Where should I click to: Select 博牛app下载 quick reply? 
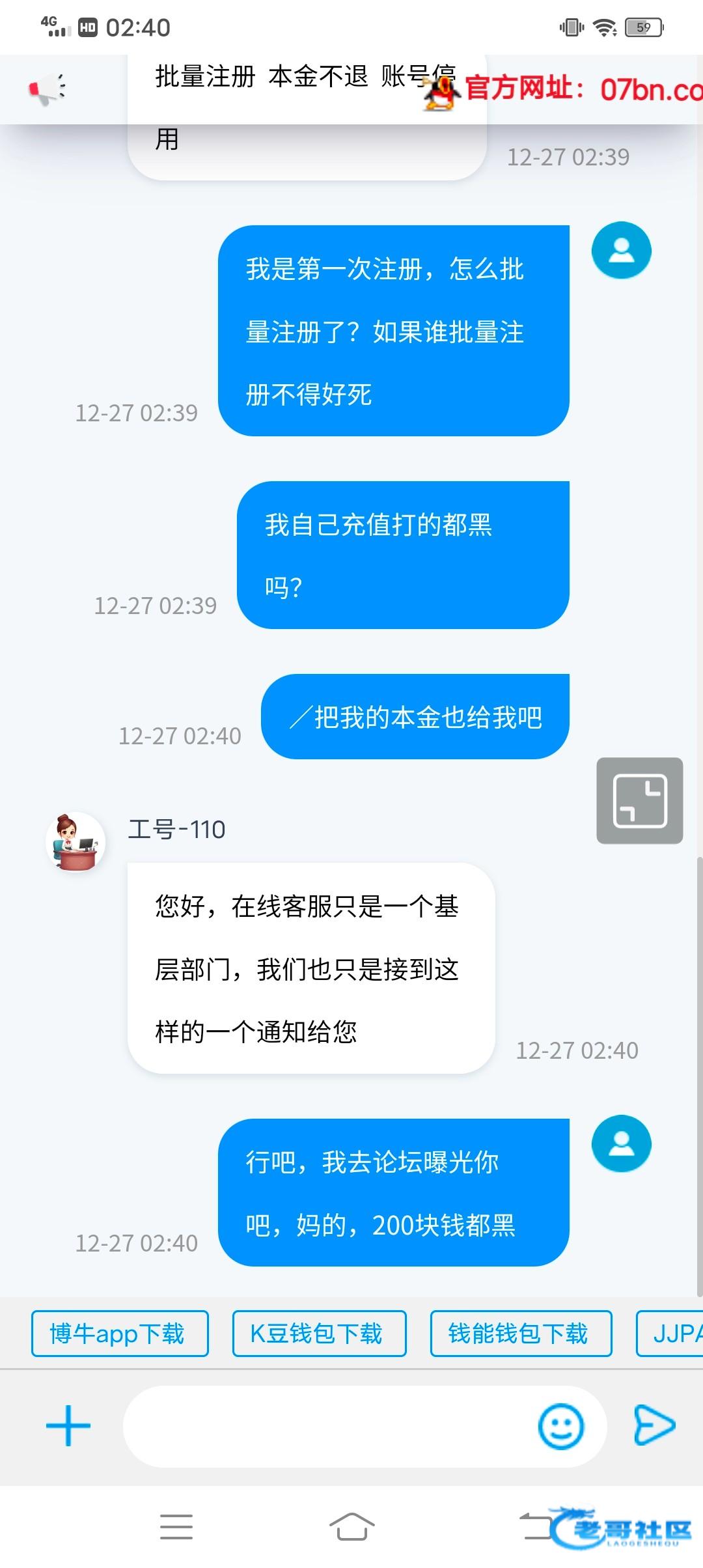tap(120, 1334)
